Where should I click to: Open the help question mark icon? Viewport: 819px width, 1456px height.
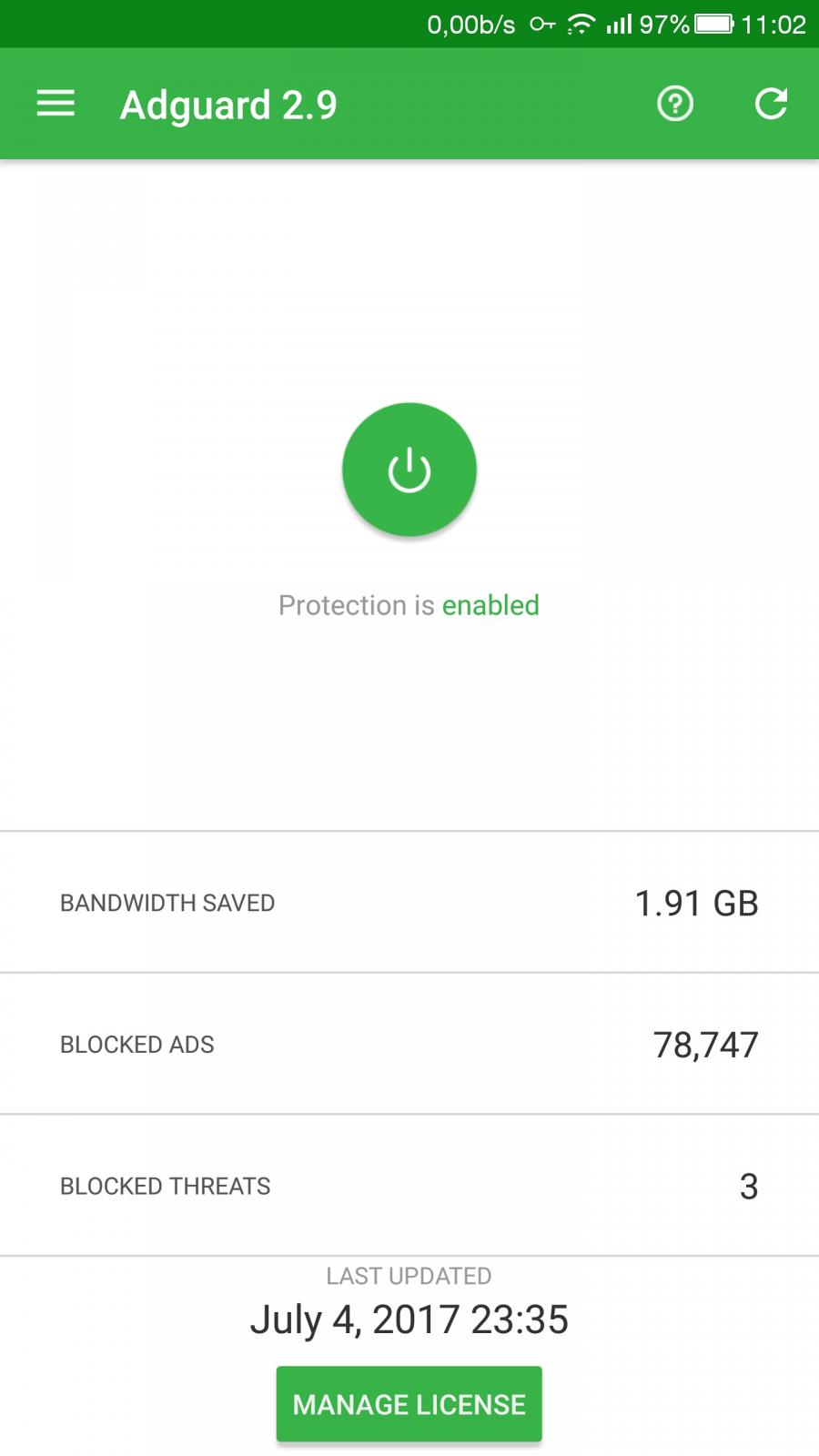pos(675,104)
